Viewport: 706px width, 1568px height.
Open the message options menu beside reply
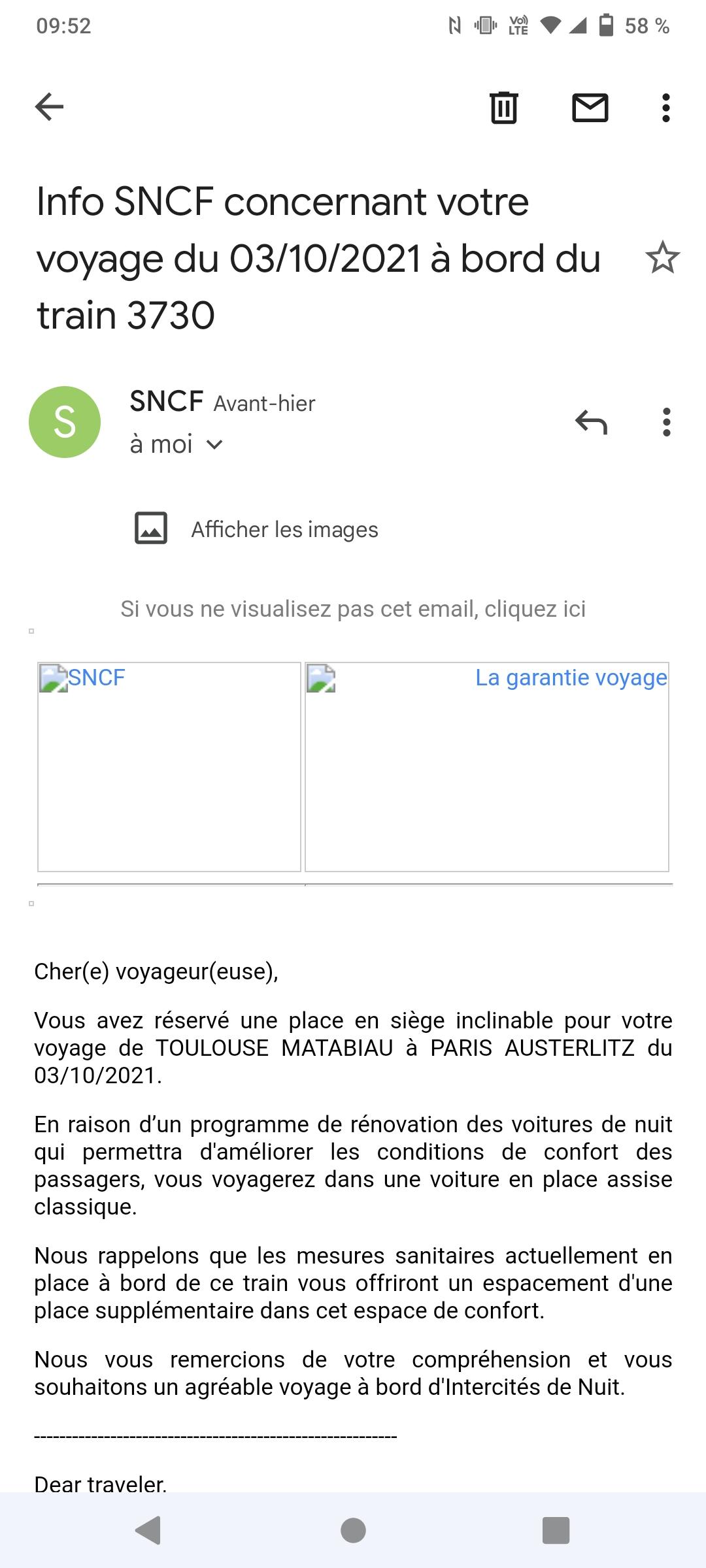pos(666,422)
